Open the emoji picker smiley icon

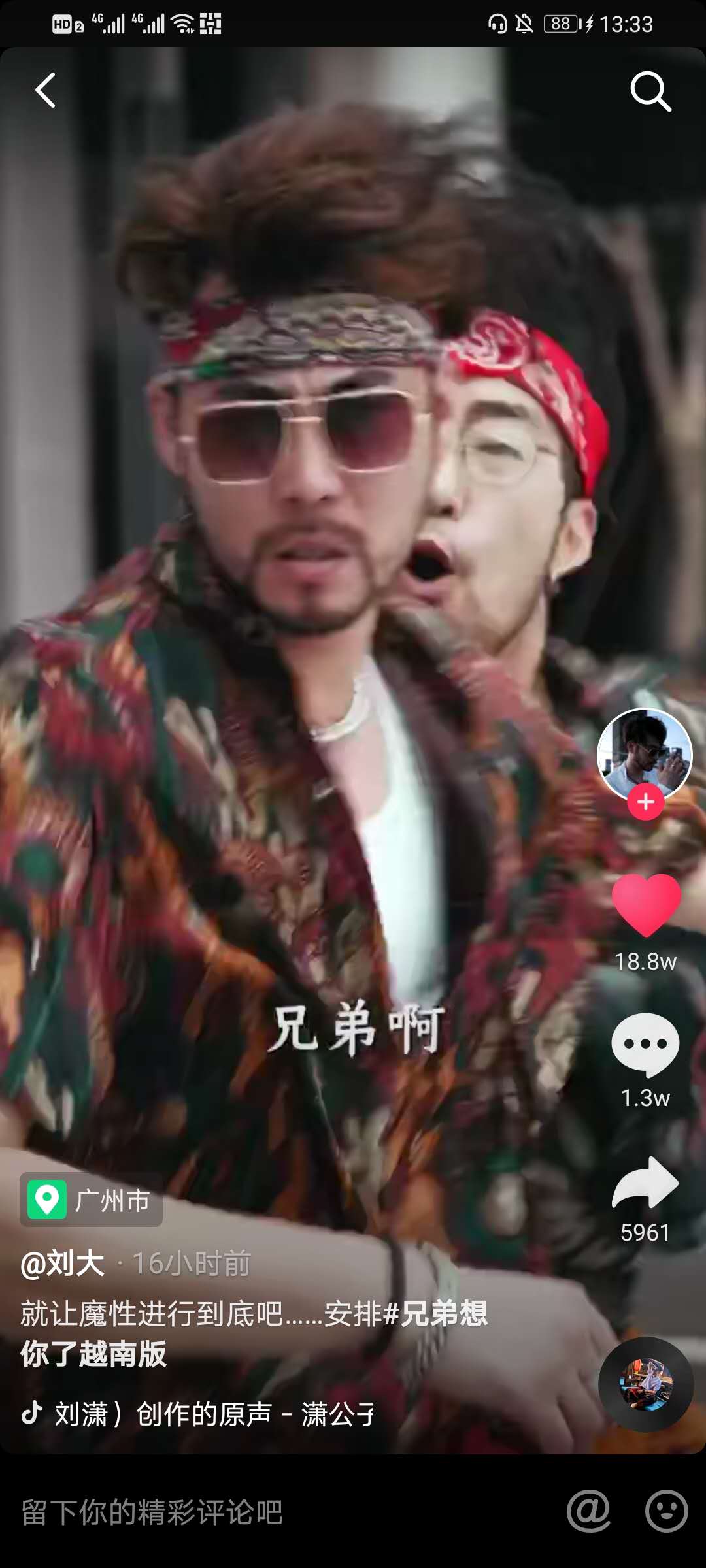(x=666, y=1511)
